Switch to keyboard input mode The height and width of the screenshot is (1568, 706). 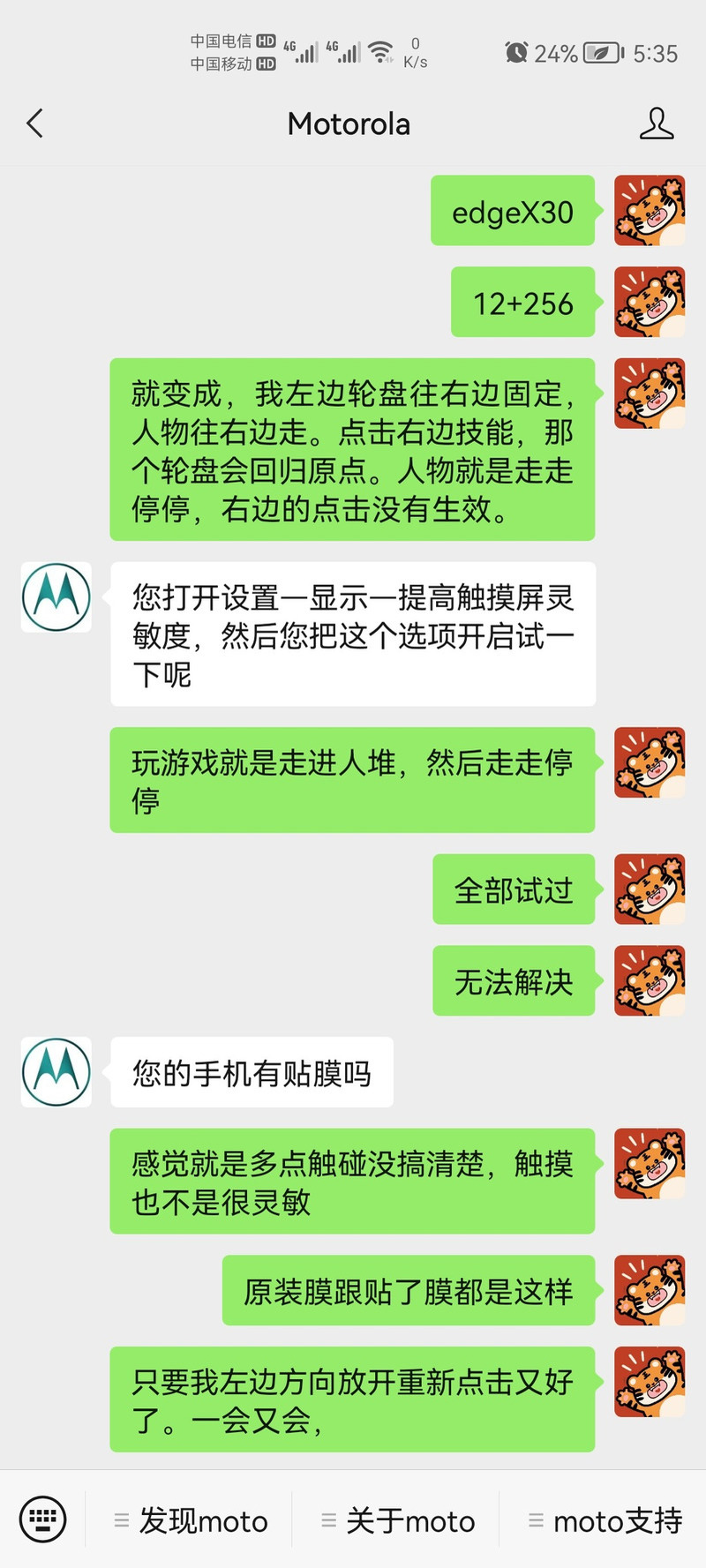(x=42, y=1519)
